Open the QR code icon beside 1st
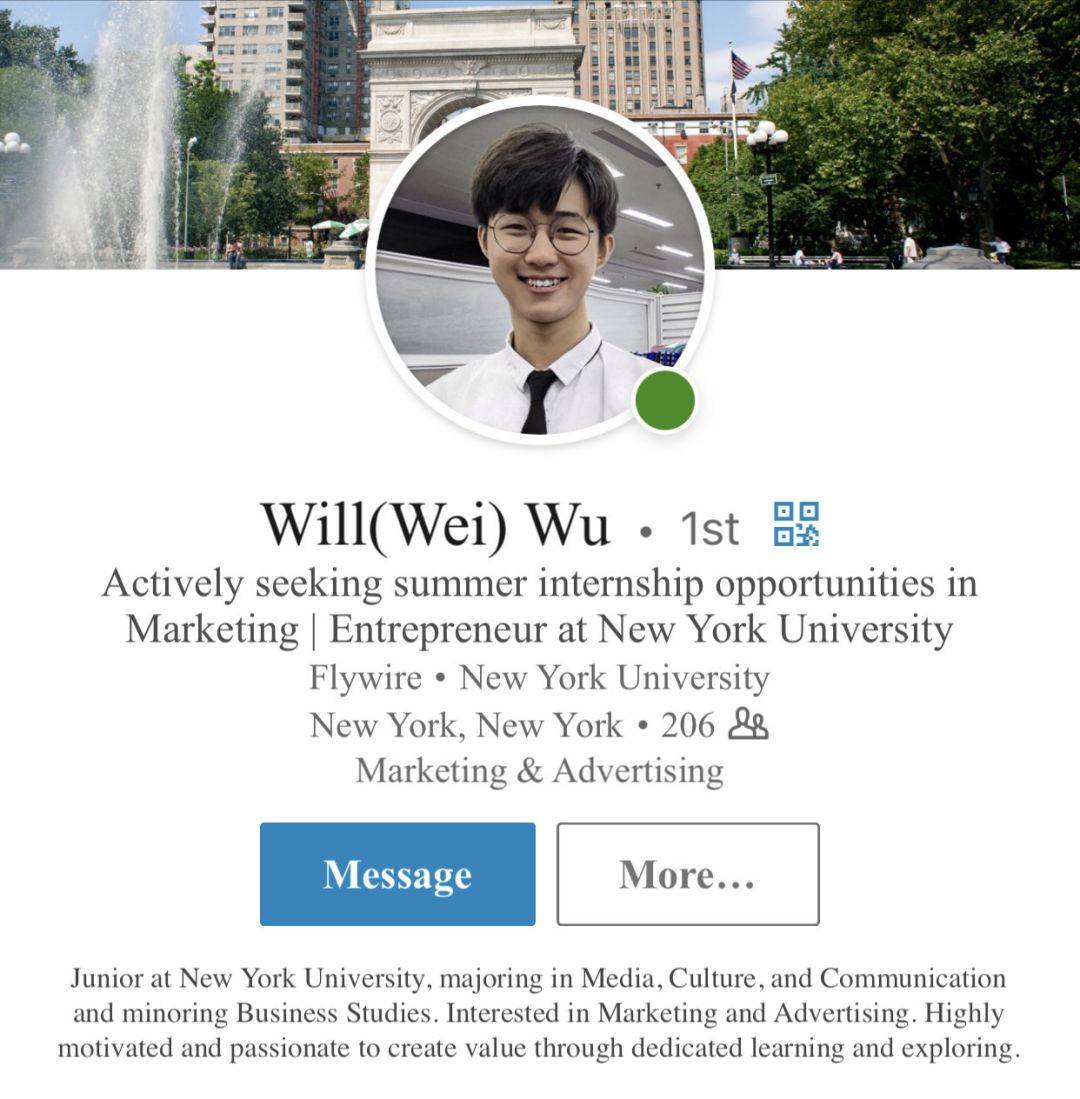Screen dimensions: 1080x1099 (x=796, y=525)
